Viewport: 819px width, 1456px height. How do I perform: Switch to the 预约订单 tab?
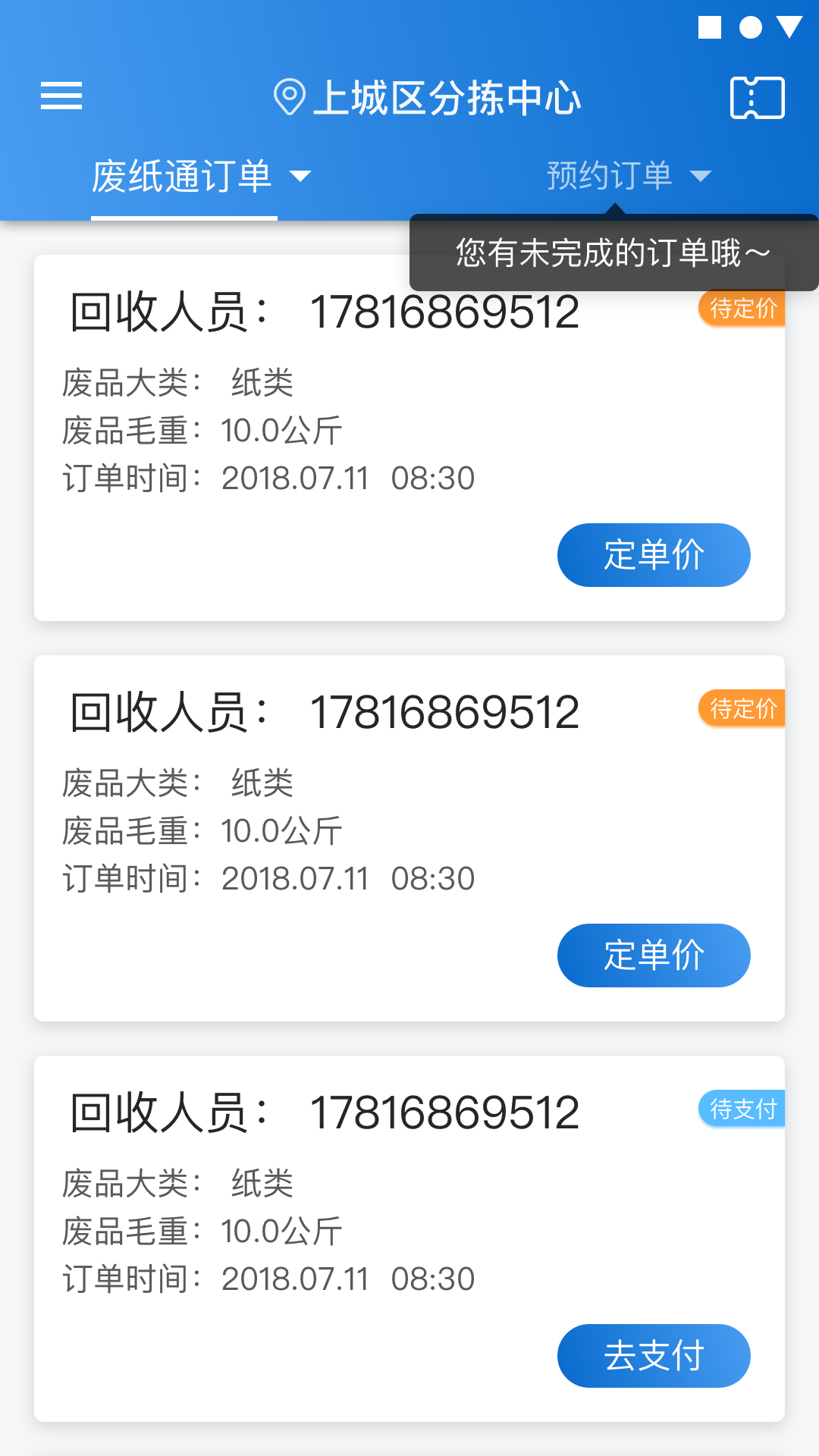[610, 174]
